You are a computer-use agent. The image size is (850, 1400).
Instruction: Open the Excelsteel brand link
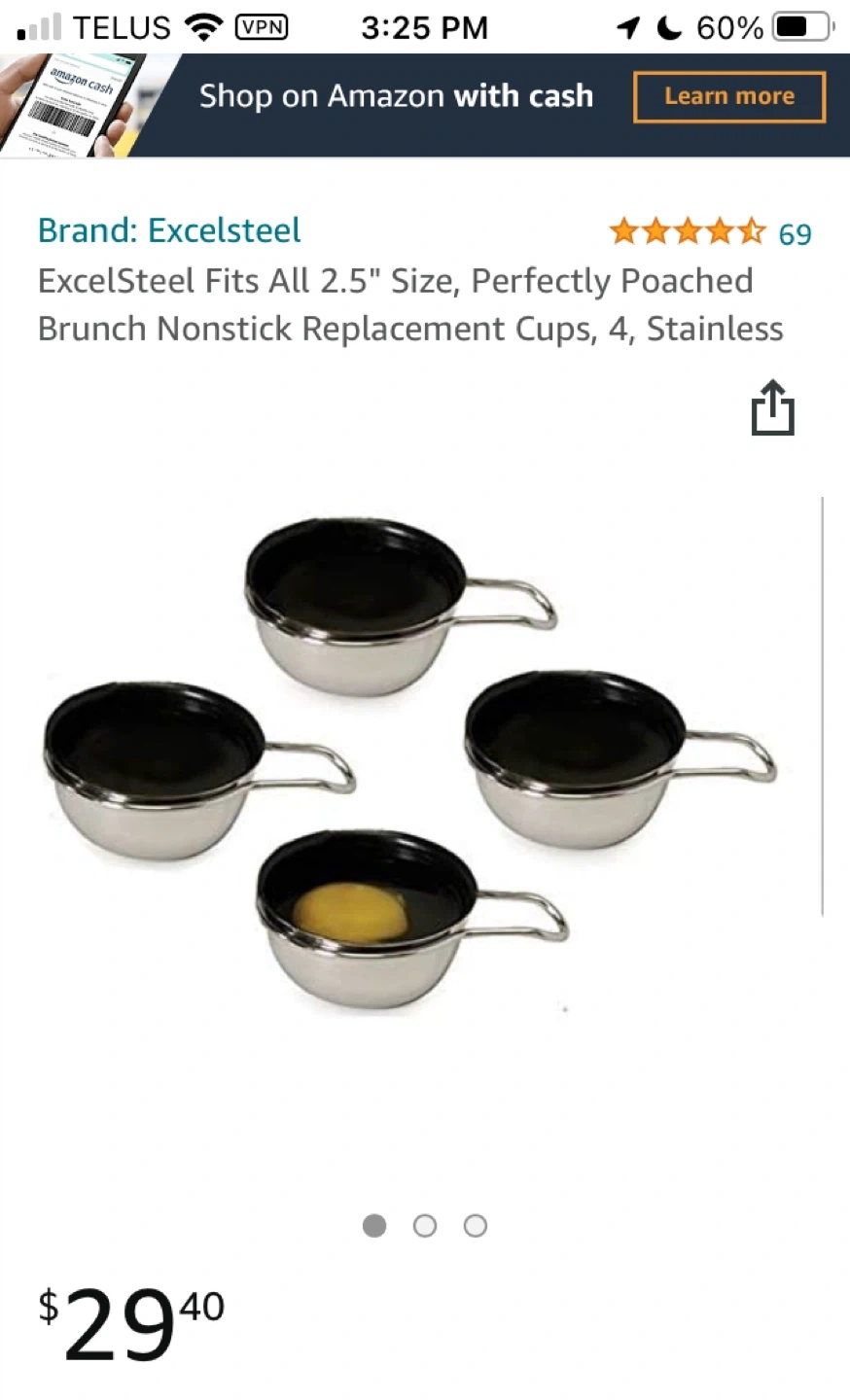pos(169,231)
